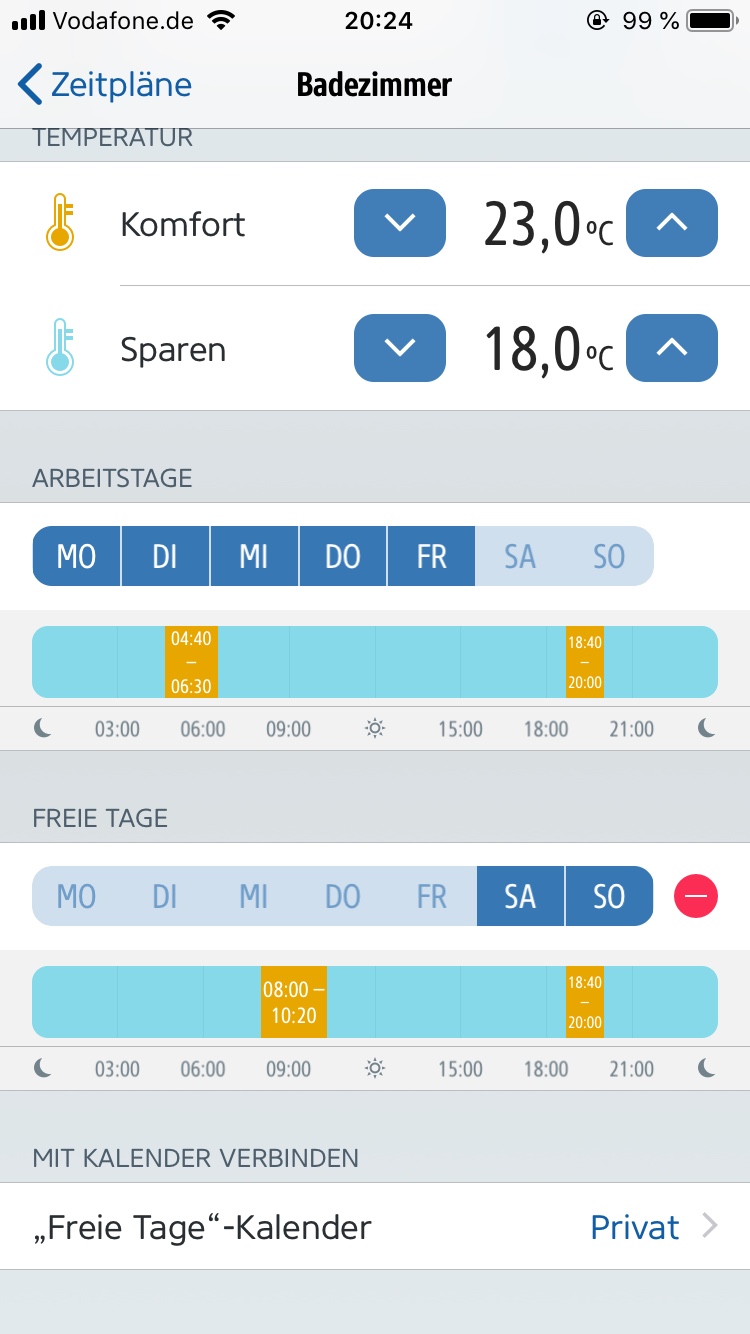The image size is (750, 1334).
Task: Select DI in Freie Tage
Action: [165, 896]
